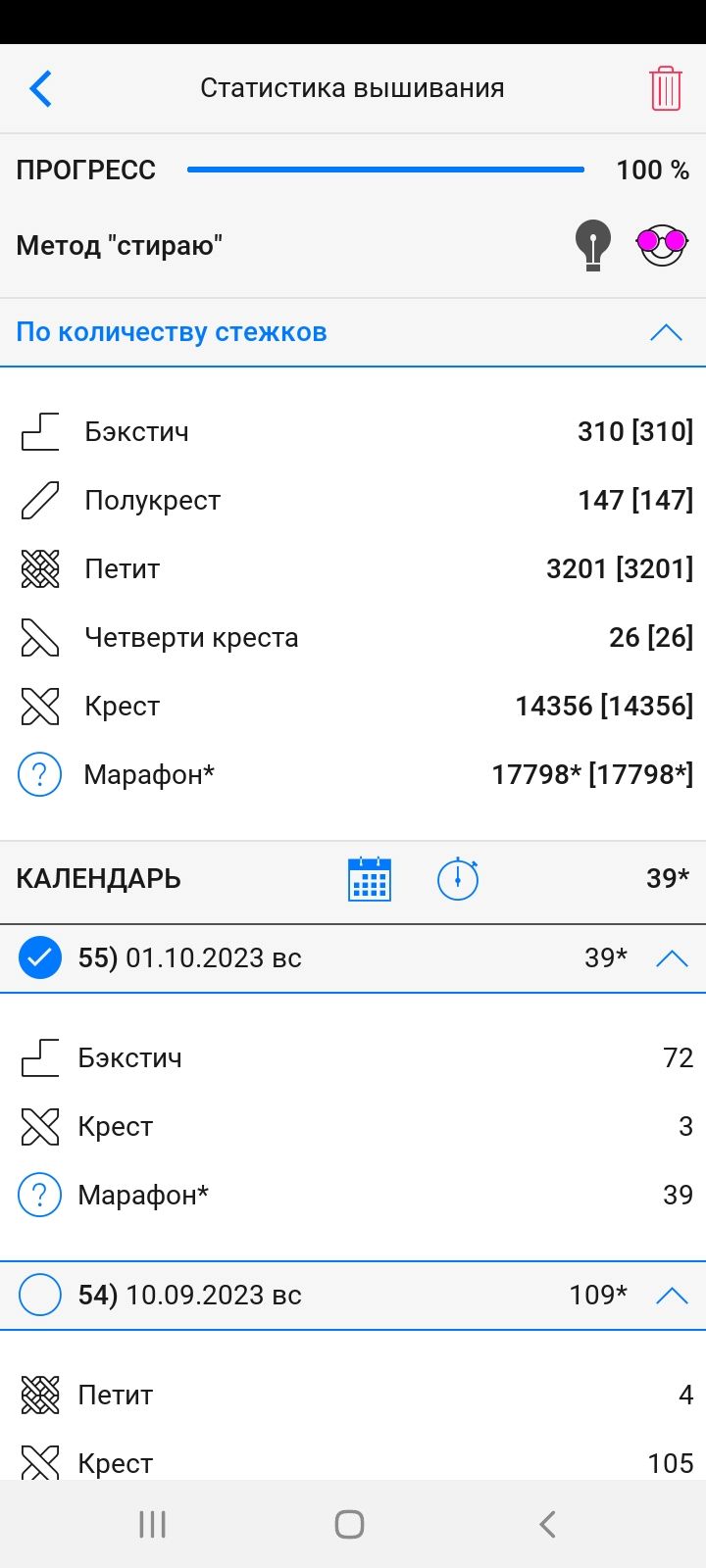Tap the light bulb hint icon

coord(592,244)
